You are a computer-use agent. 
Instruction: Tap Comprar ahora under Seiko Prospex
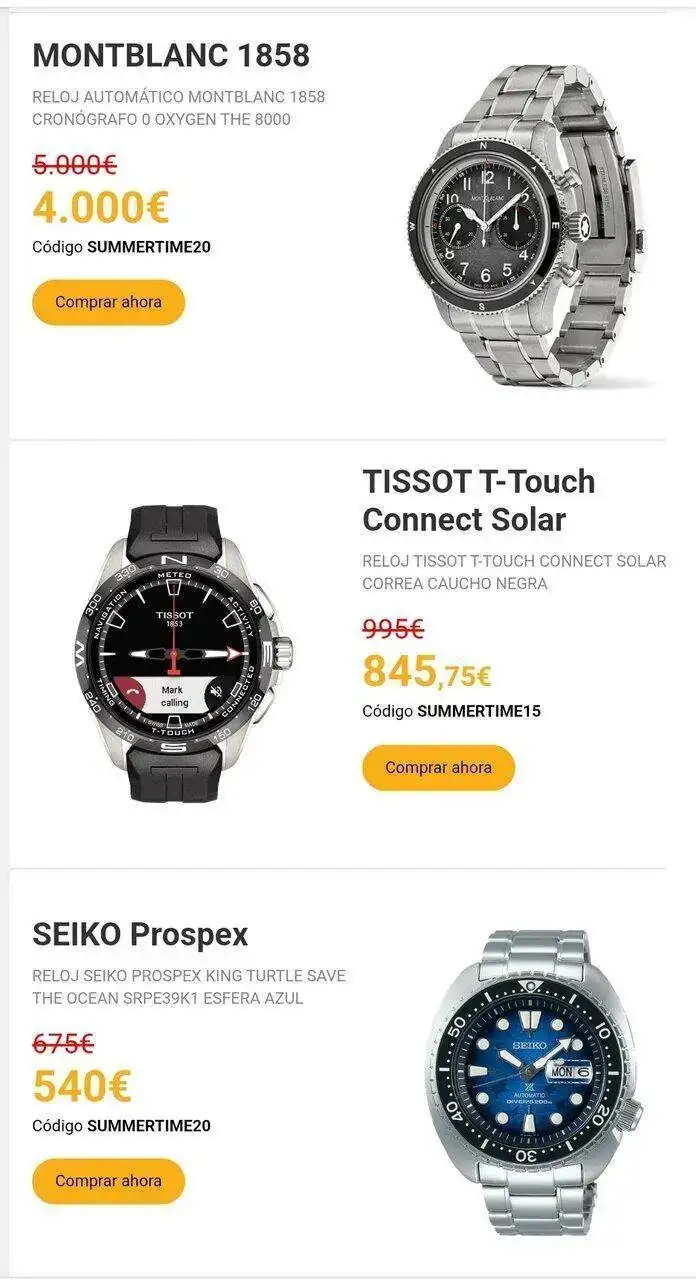(108, 1181)
